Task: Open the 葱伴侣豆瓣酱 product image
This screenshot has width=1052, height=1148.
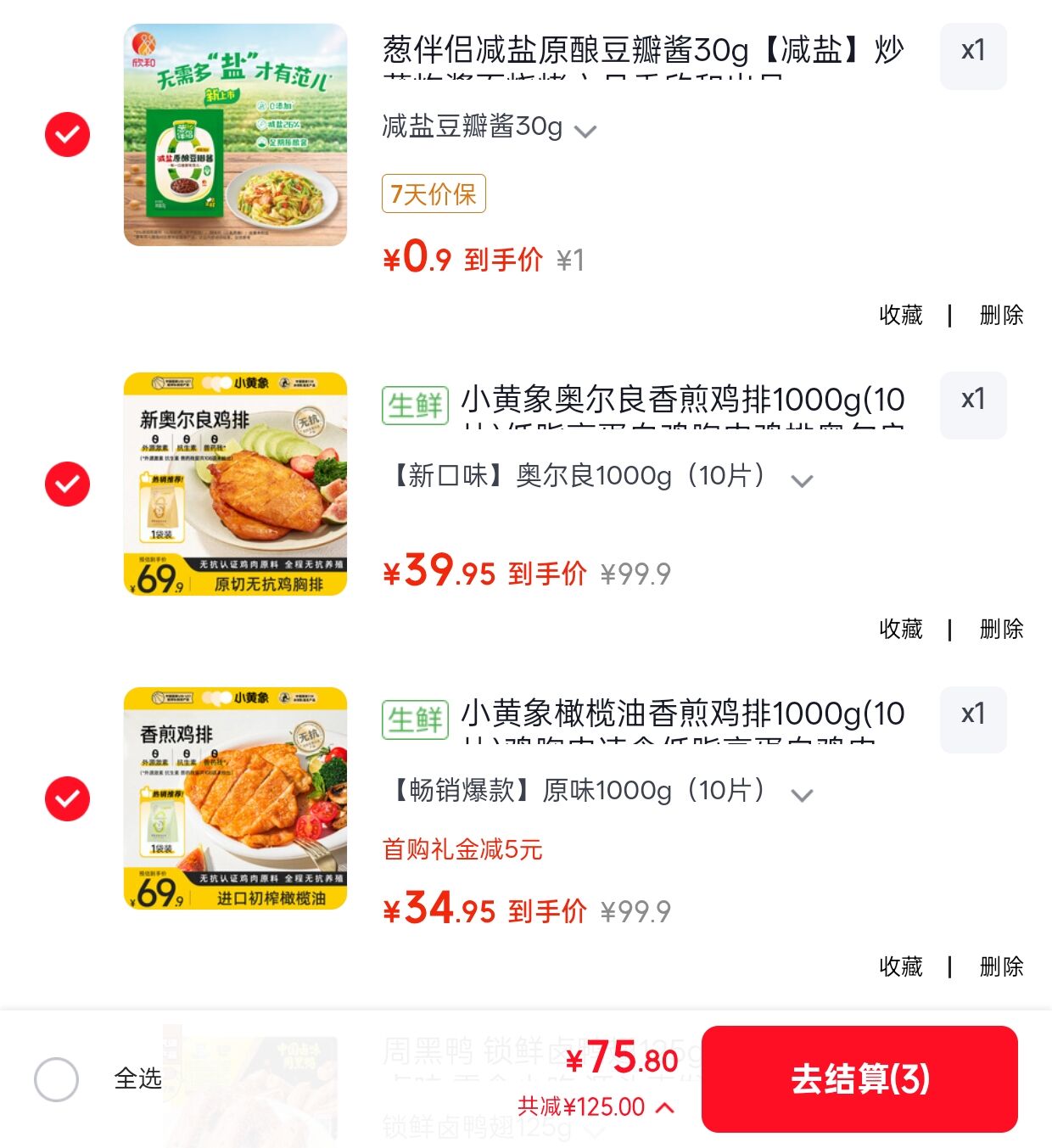Action: pos(235,135)
